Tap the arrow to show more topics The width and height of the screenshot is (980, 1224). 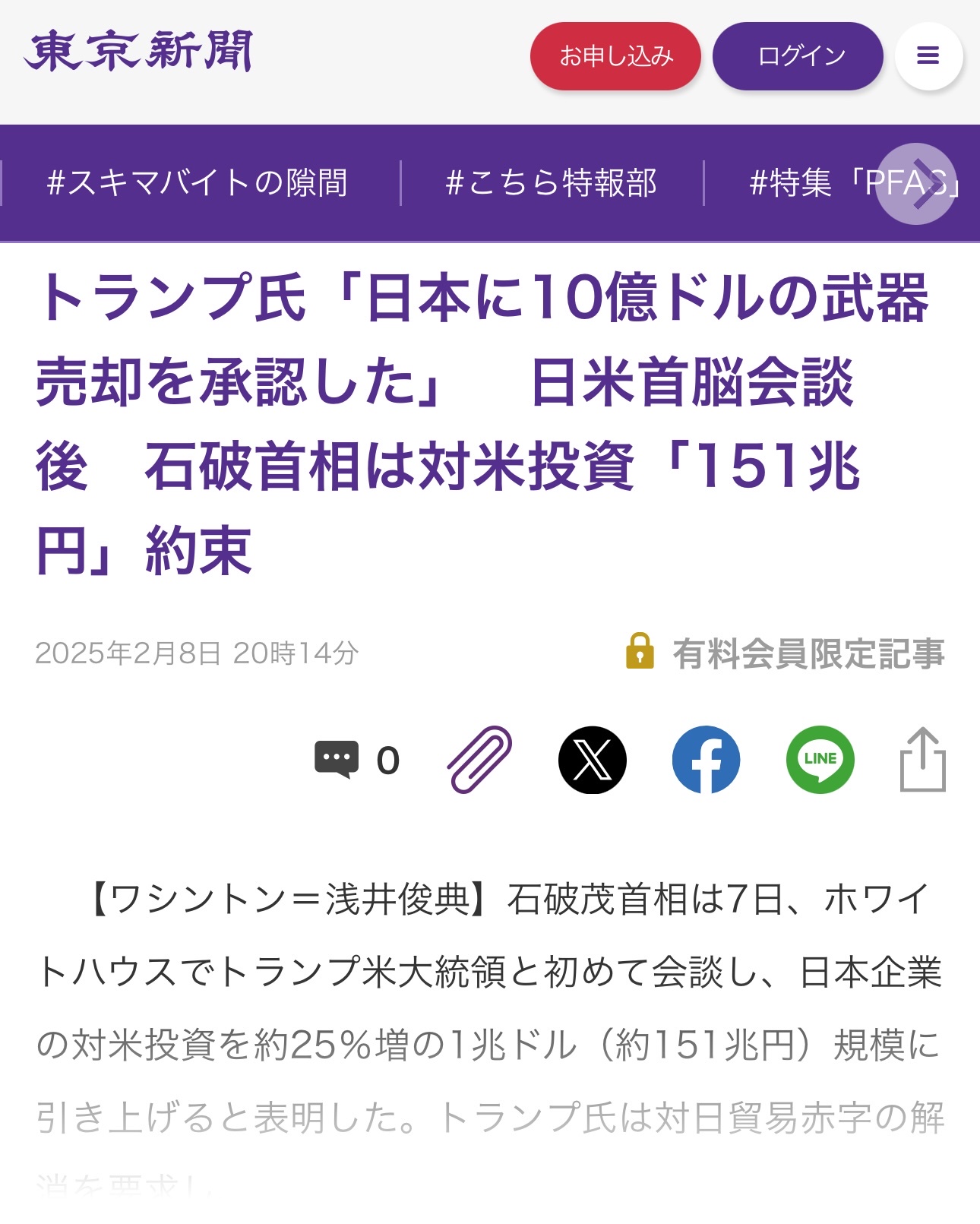pos(916,184)
